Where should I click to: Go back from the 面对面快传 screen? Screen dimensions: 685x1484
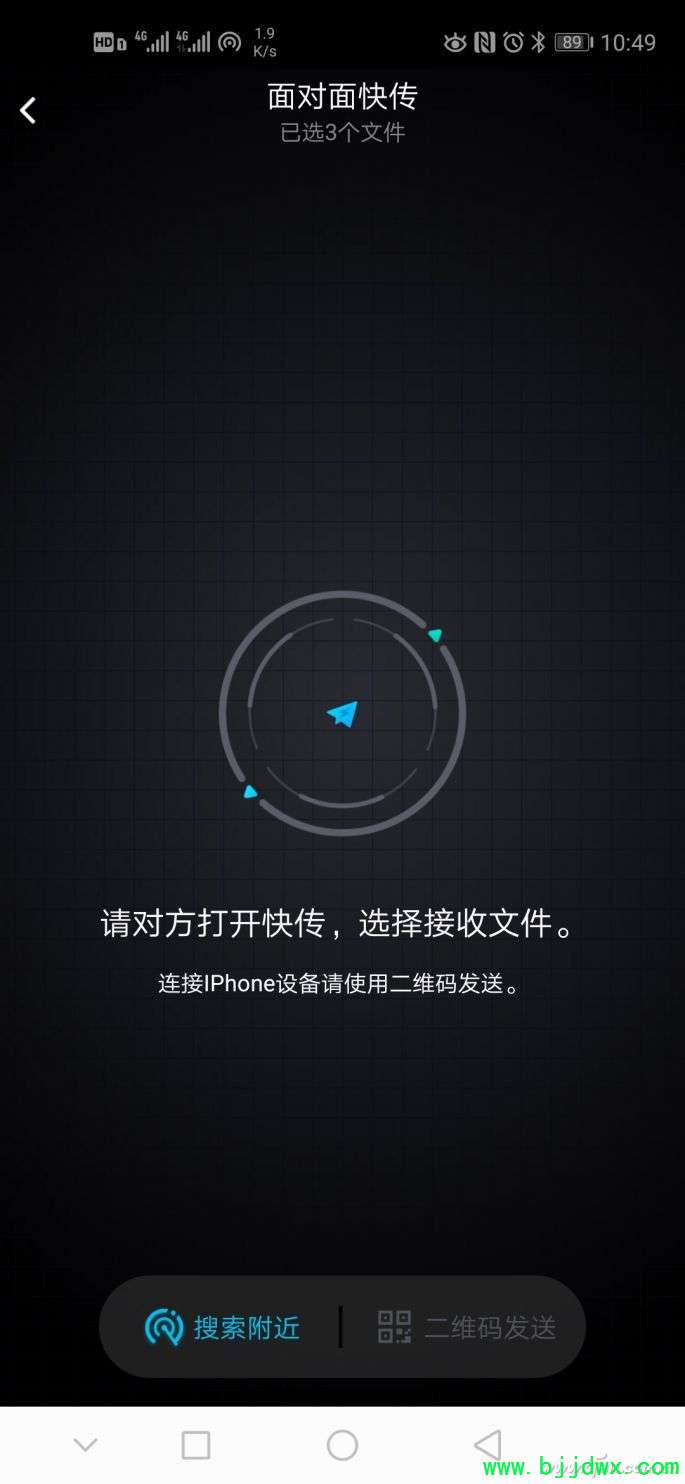tap(28, 110)
